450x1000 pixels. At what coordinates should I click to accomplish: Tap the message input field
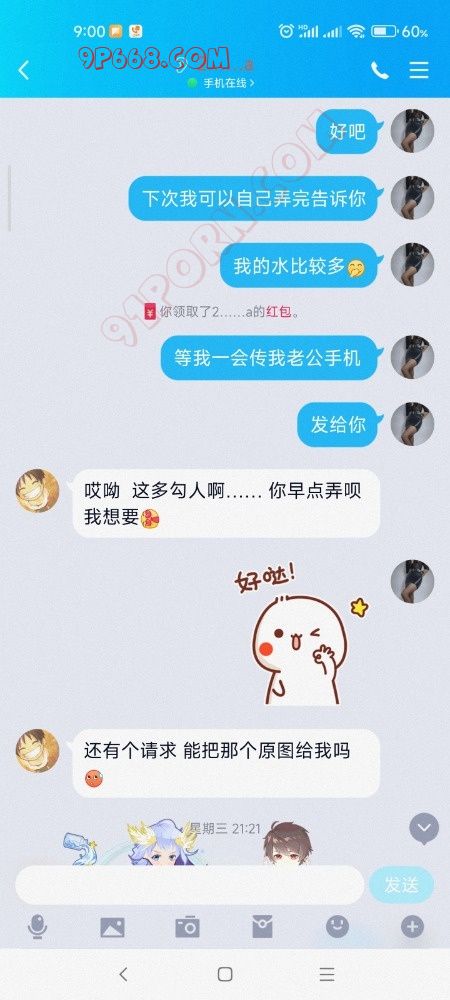[x=189, y=885]
